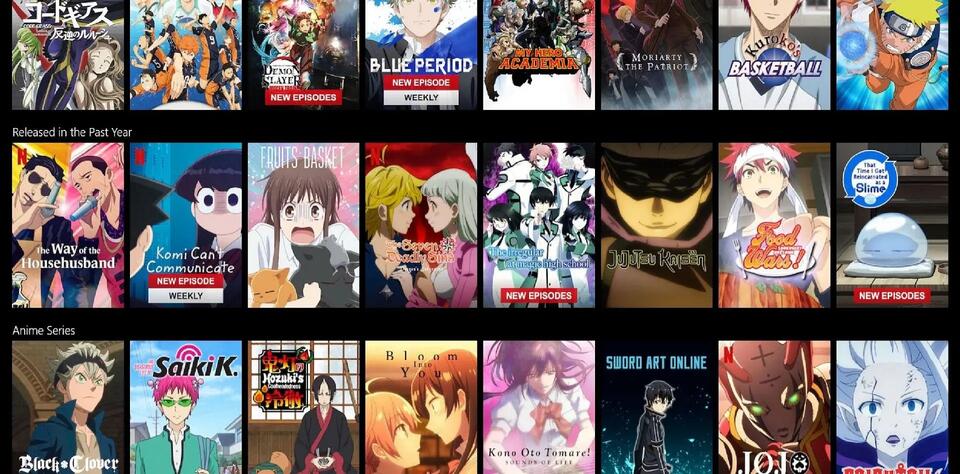Open The Irregular at Magic High School
Viewport: 960px width, 474px height.
[539, 225]
